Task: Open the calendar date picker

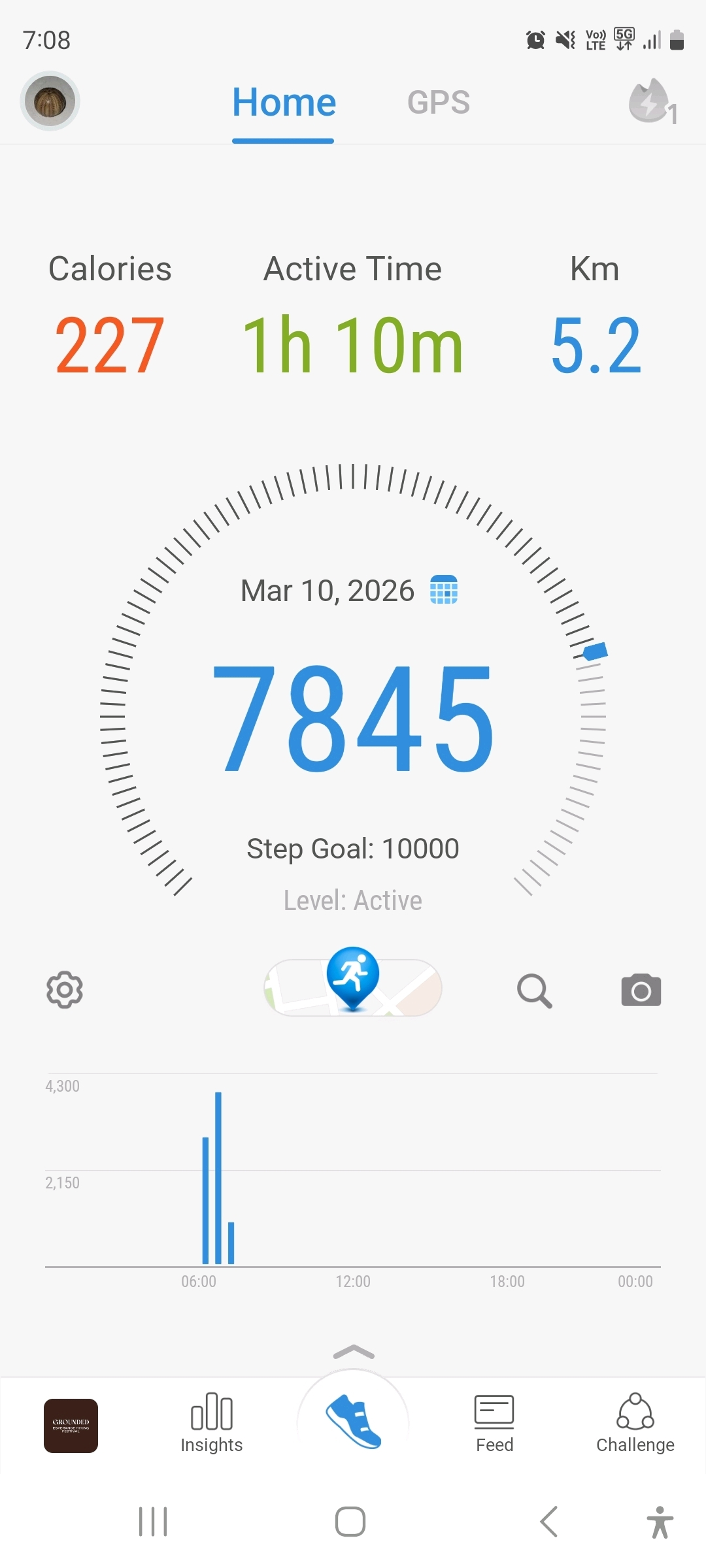Action: (x=443, y=590)
